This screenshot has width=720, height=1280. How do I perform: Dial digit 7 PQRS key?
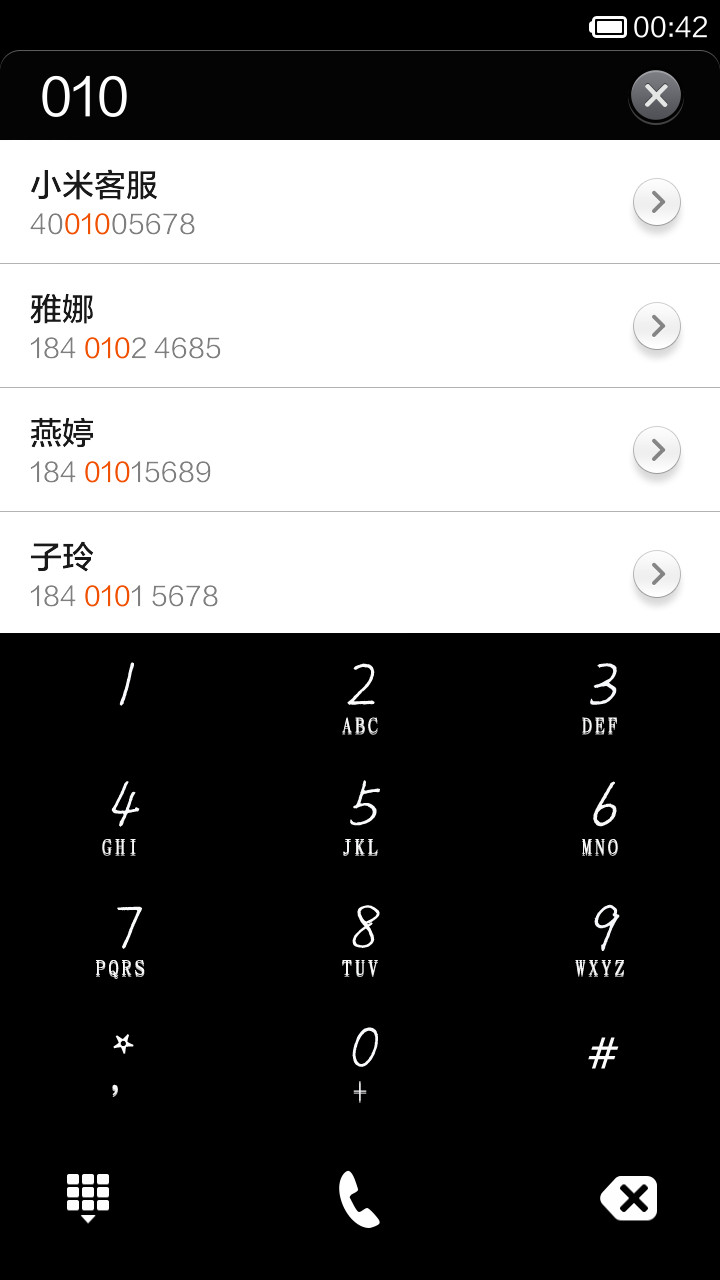[x=120, y=939]
